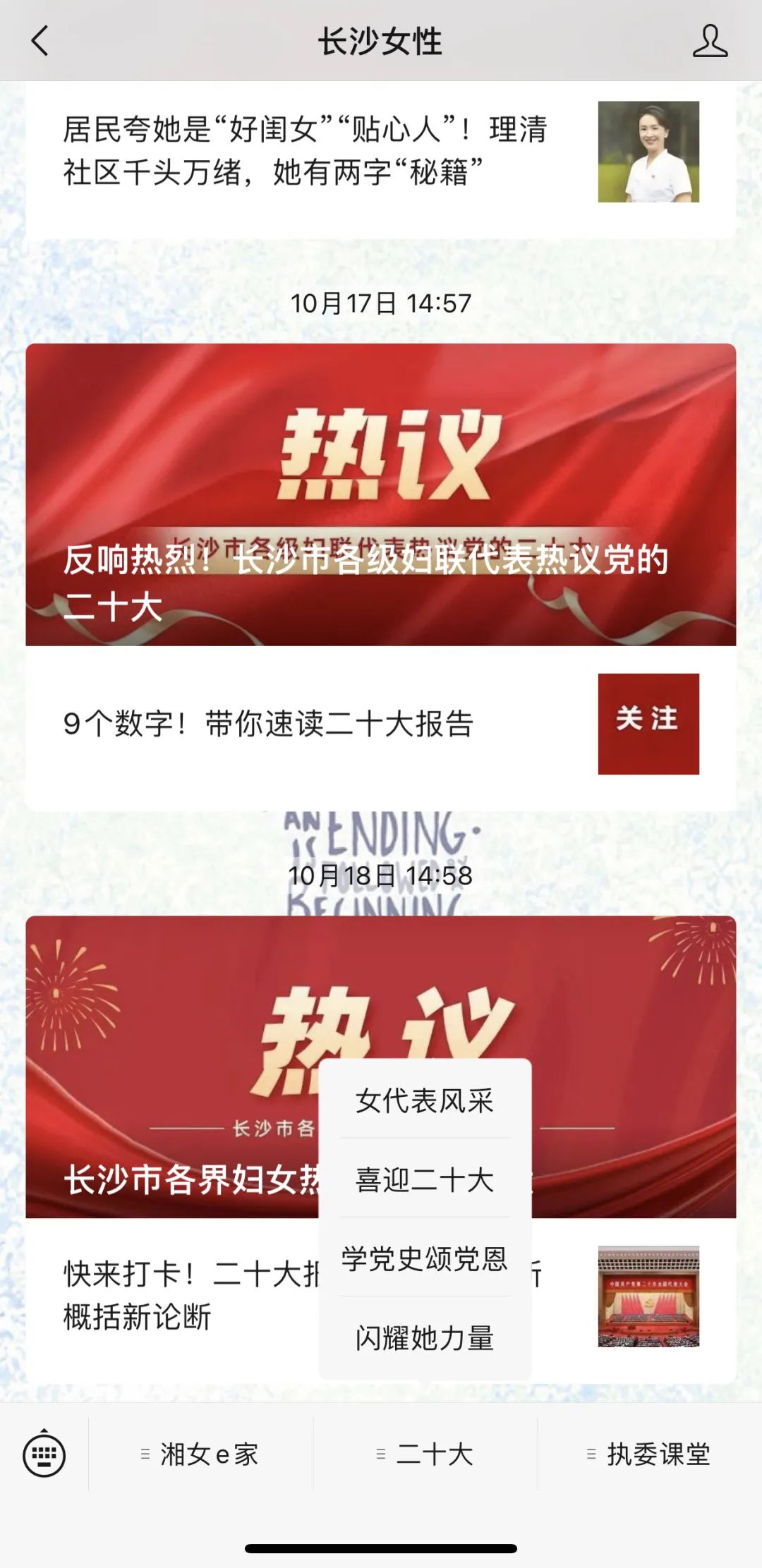Viewport: 762px width, 1568px height.
Task: Open the account profile icon
Action: [x=709, y=41]
